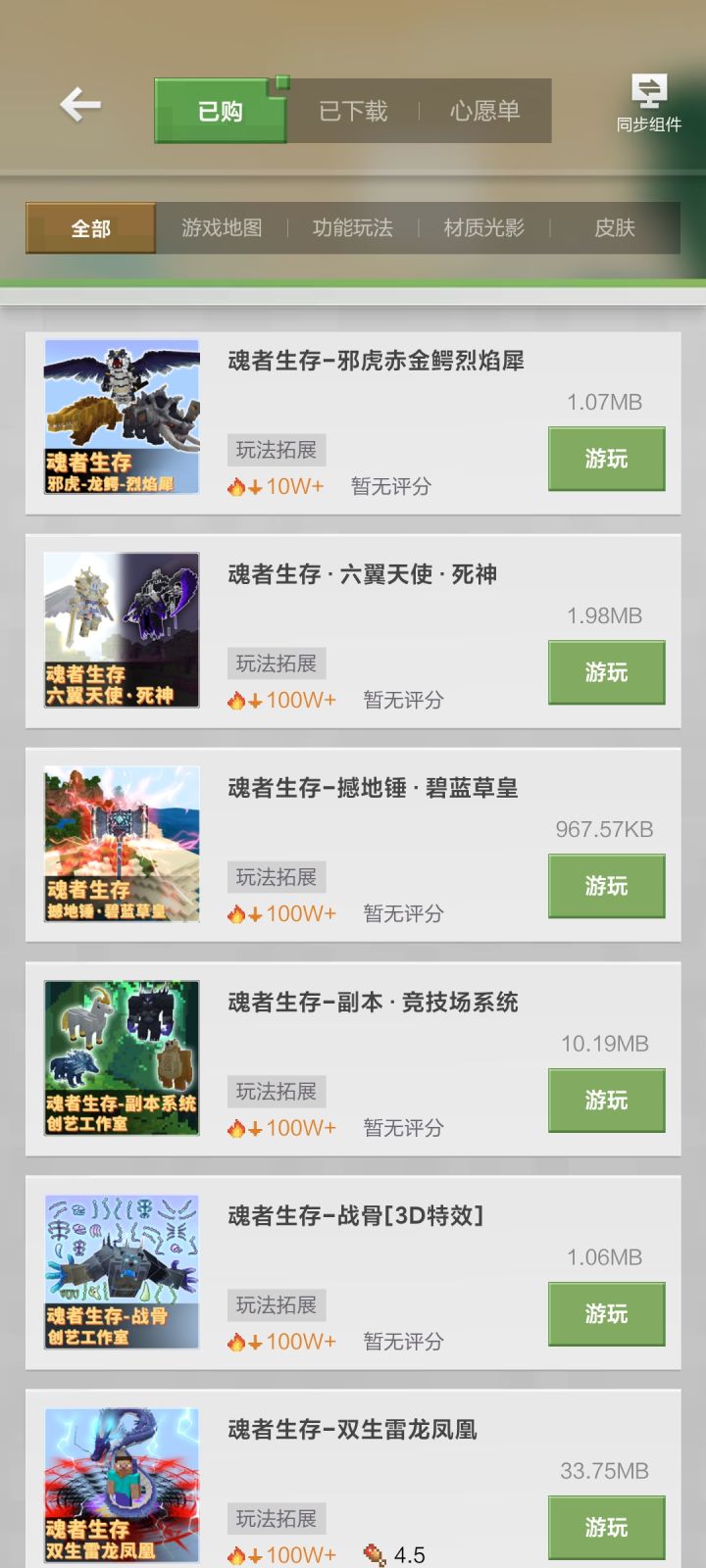Keep 全部 category selected

(91, 227)
